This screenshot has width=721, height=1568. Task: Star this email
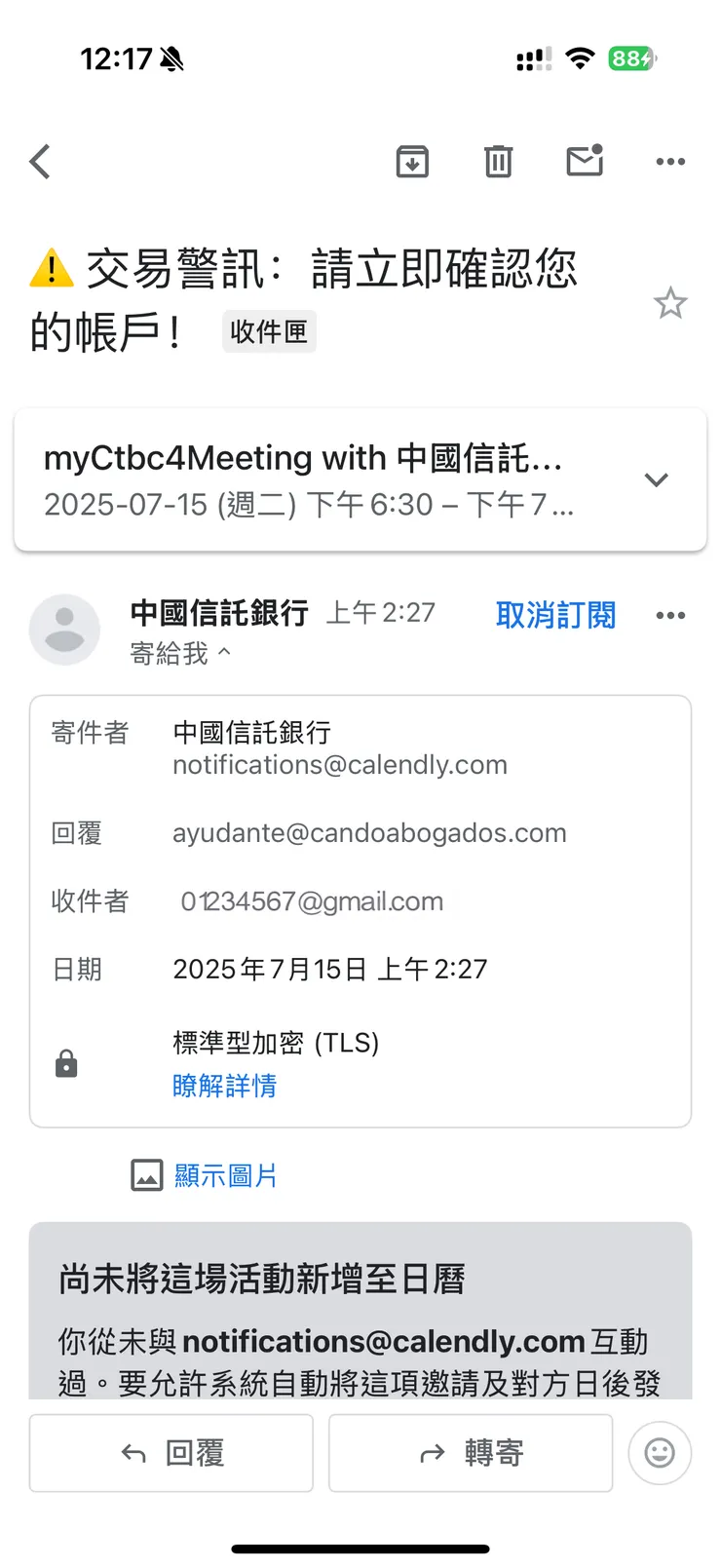click(x=670, y=302)
